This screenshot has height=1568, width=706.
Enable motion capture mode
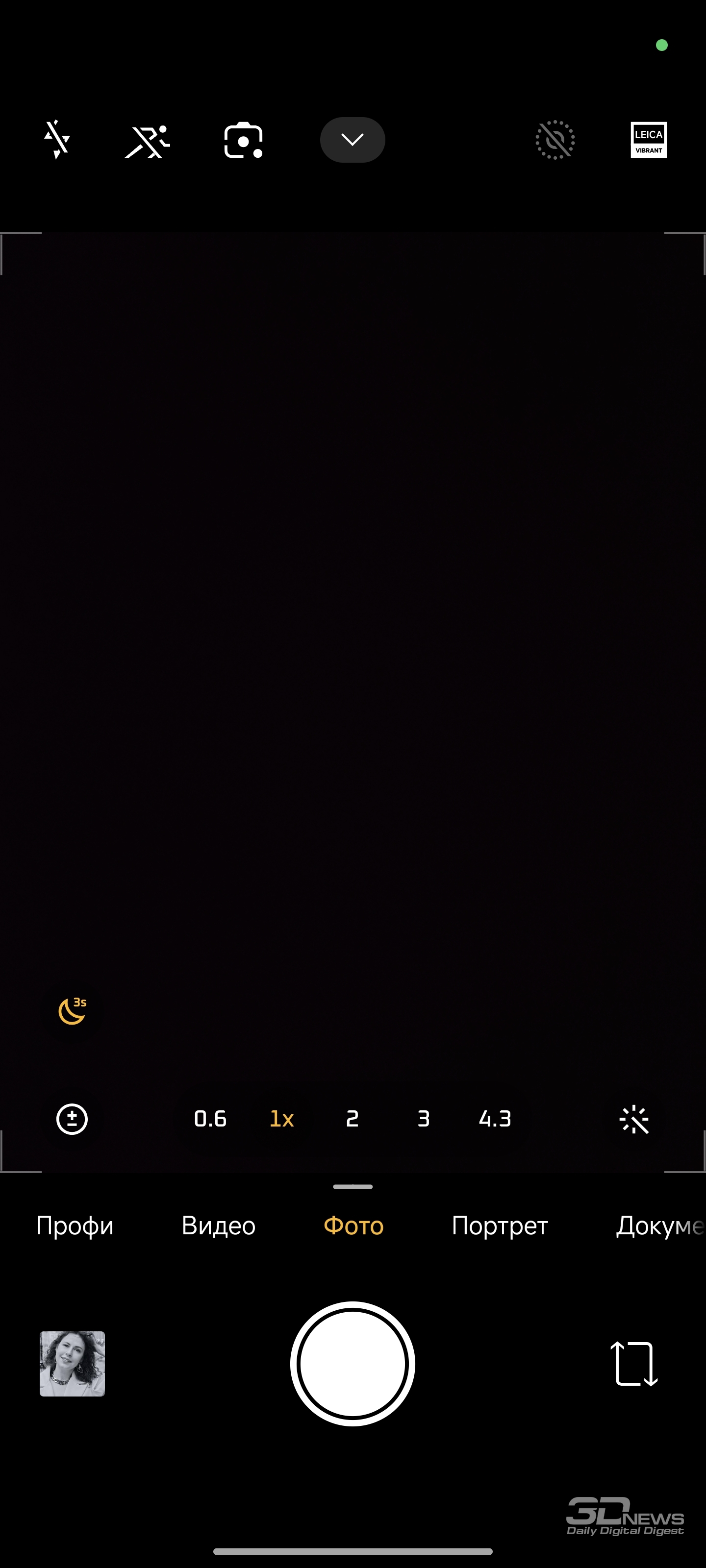(x=148, y=141)
